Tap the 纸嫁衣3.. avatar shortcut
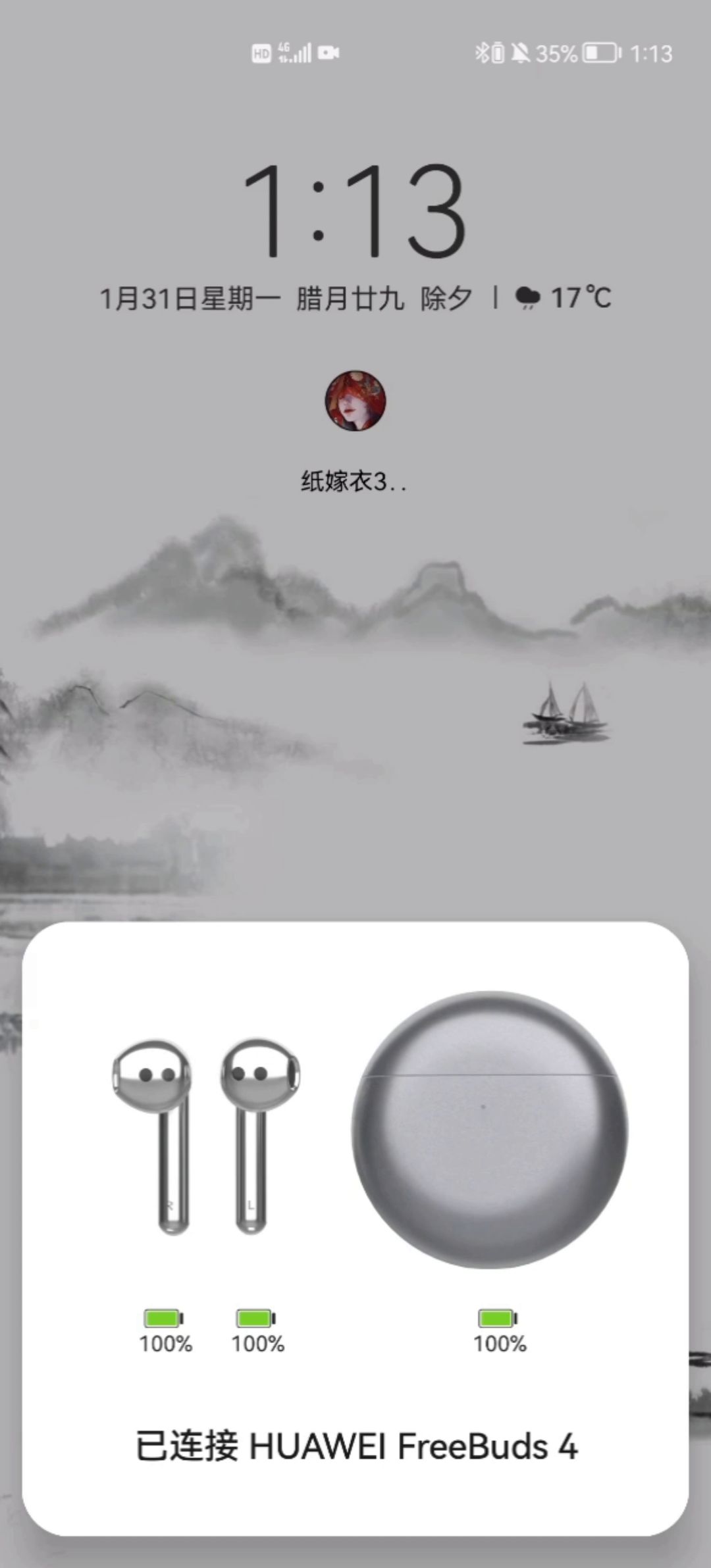 pyautogui.click(x=355, y=401)
